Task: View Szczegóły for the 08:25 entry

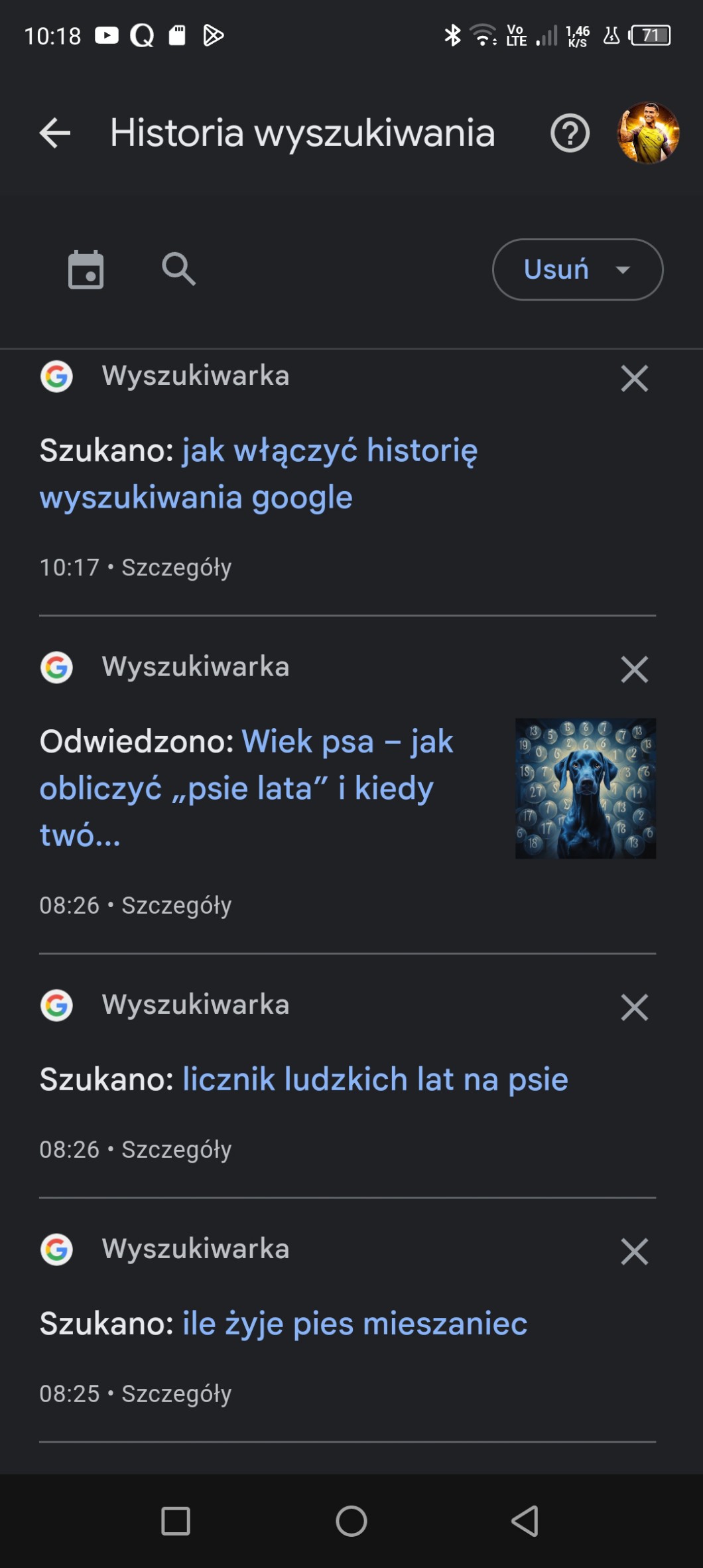Action: [x=176, y=1394]
